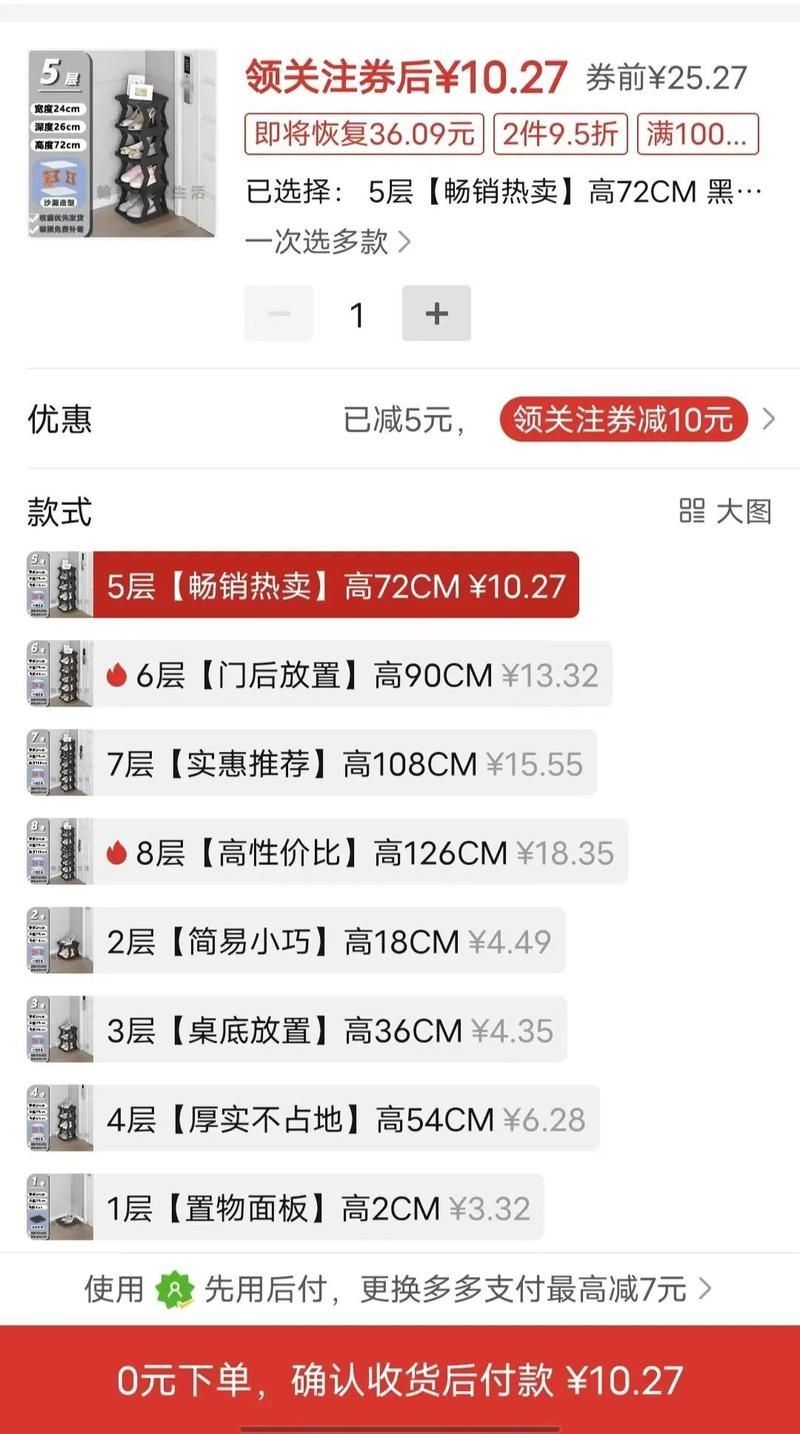
Task: Click the green 先用后付 badge icon
Action: [174, 1290]
